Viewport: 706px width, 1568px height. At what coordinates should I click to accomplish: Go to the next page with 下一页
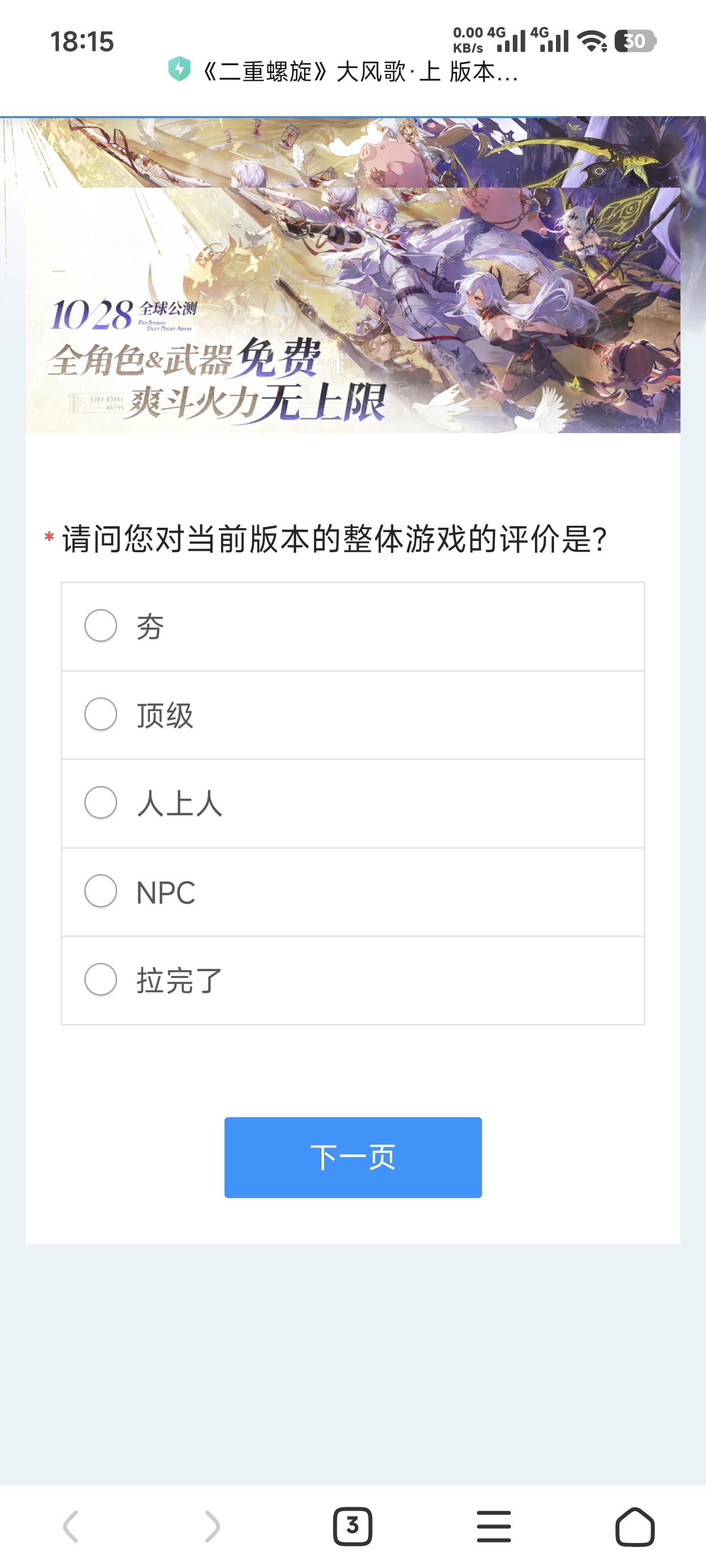tap(353, 1157)
